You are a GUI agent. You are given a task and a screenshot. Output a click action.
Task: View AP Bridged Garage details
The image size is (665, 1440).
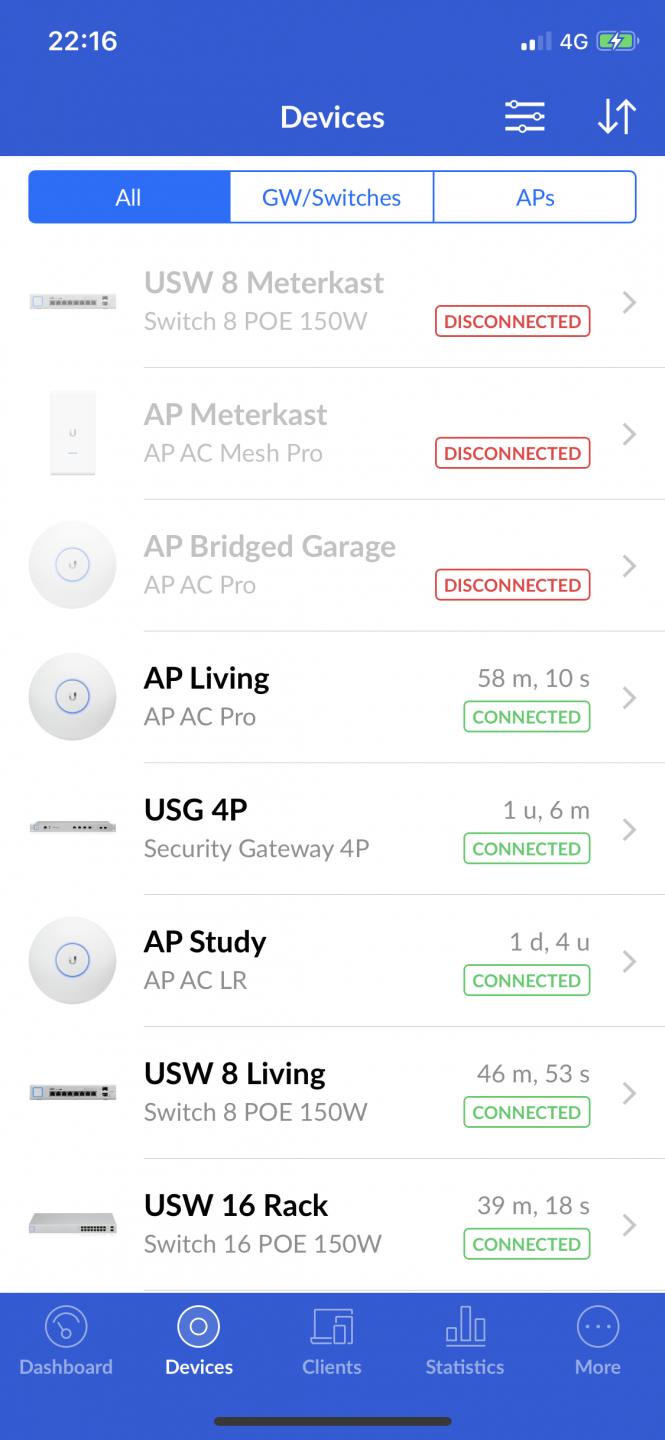[332, 566]
